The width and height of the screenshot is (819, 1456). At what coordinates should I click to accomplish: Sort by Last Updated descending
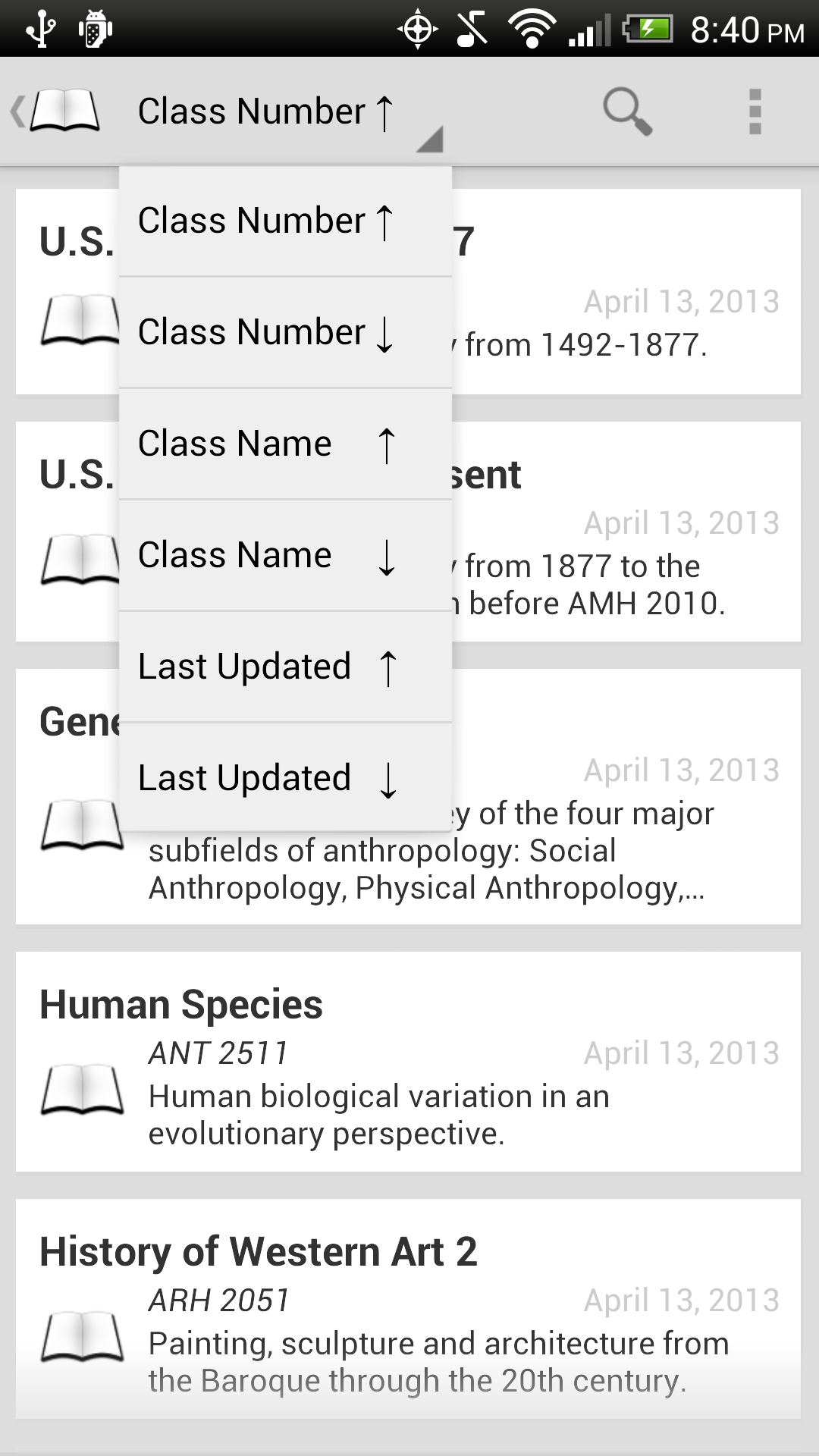tap(284, 778)
